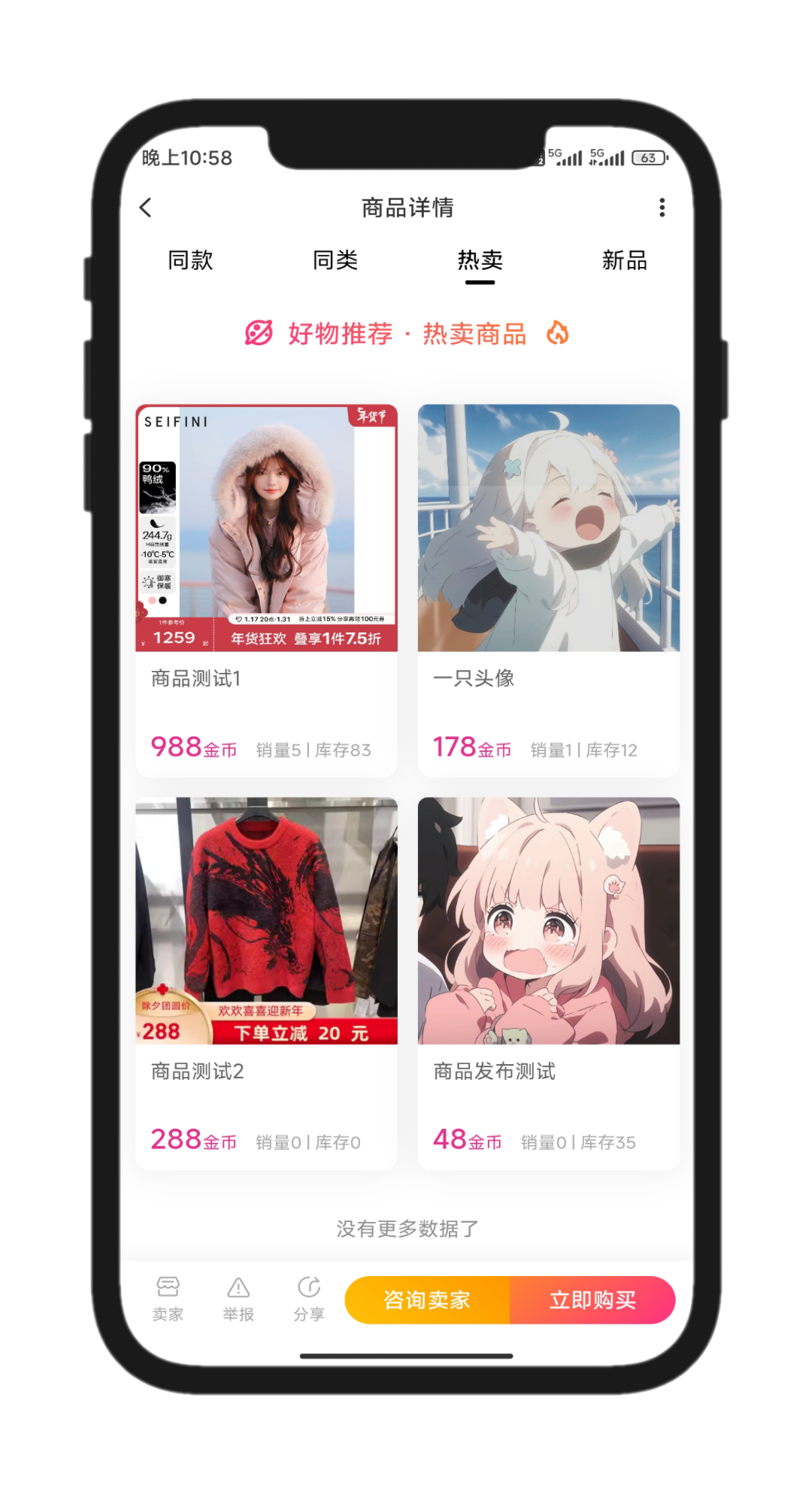
Task: Tap 立即购买 to buy now
Action: pyautogui.click(x=592, y=1300)
